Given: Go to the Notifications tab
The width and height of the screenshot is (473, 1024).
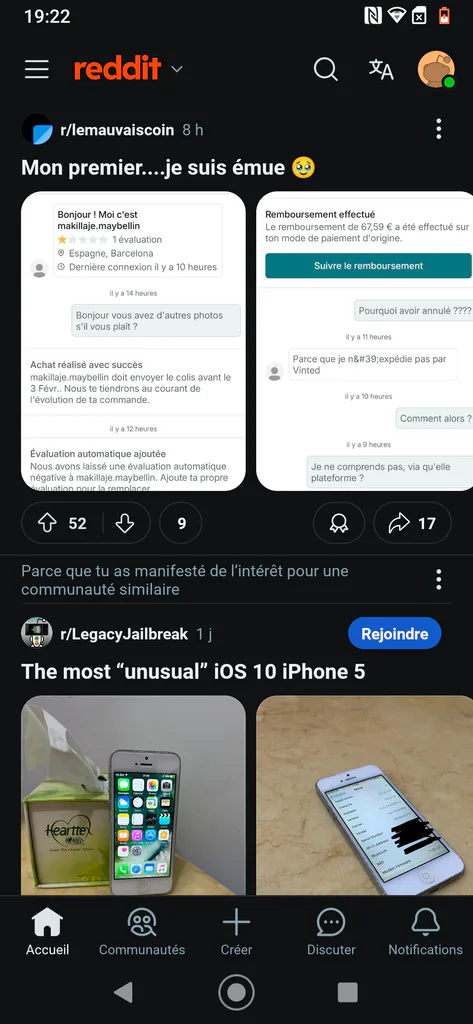Looking at the screenshot, I should tap(425, 932).
